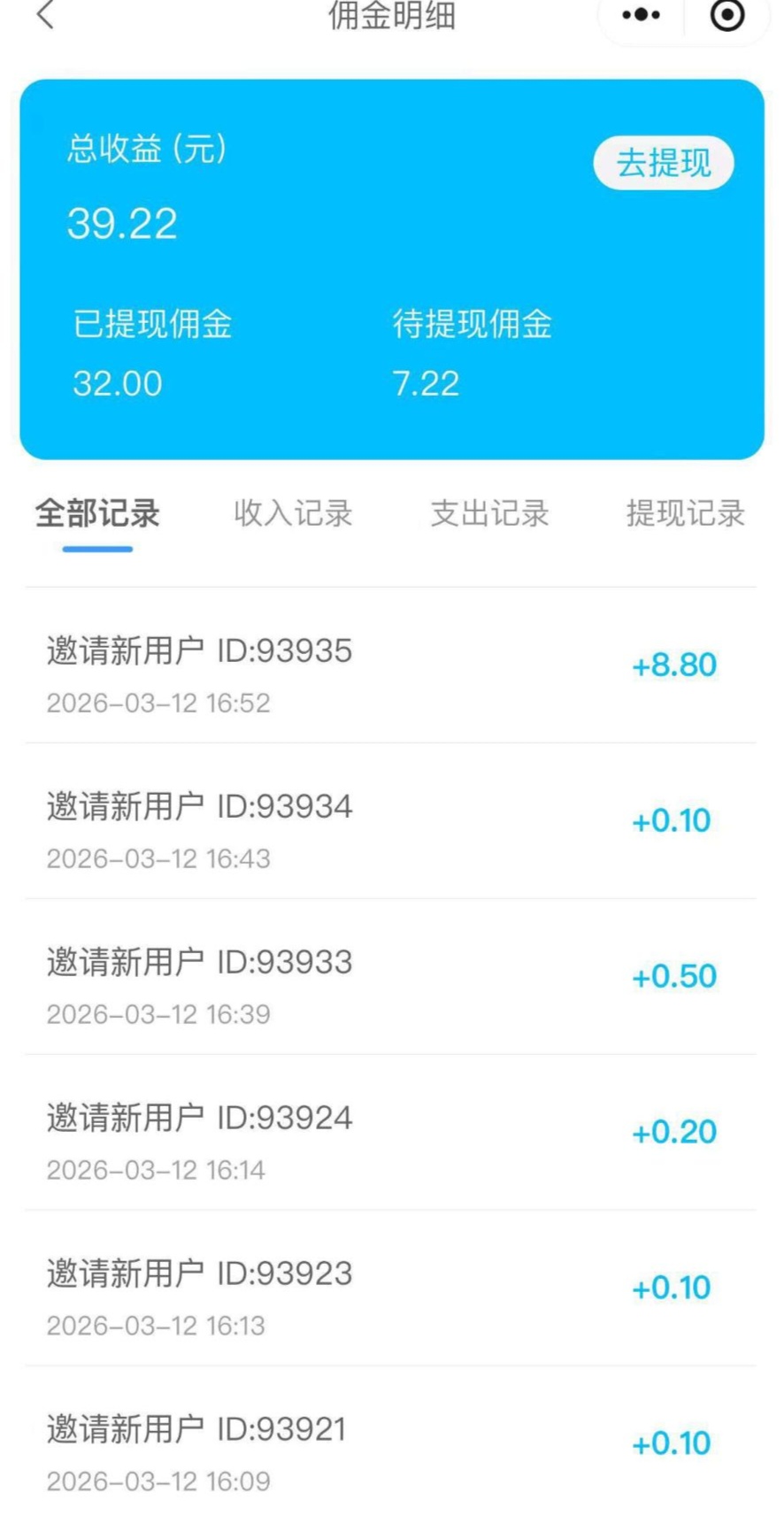Open the mini program three-dot menu
Image resolution: width=784 pixels, height=1516 pixels.
pos(641,15)
